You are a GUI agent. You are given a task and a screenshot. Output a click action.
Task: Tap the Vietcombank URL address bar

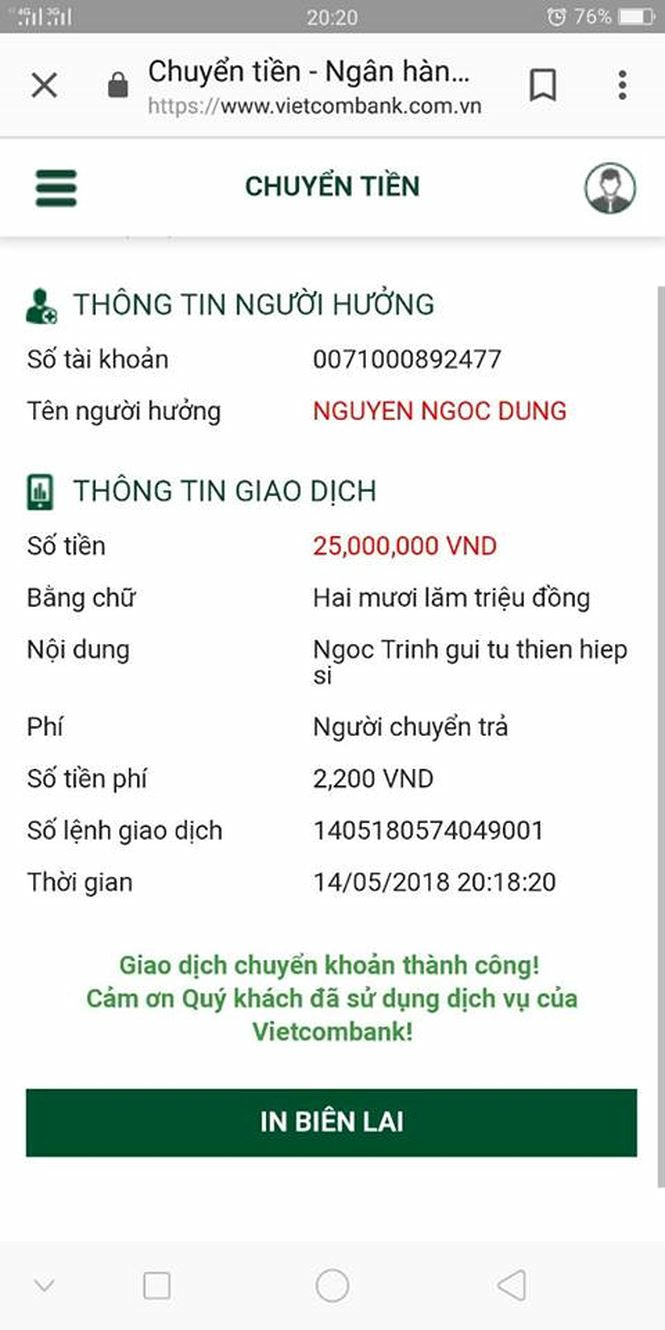310,87
